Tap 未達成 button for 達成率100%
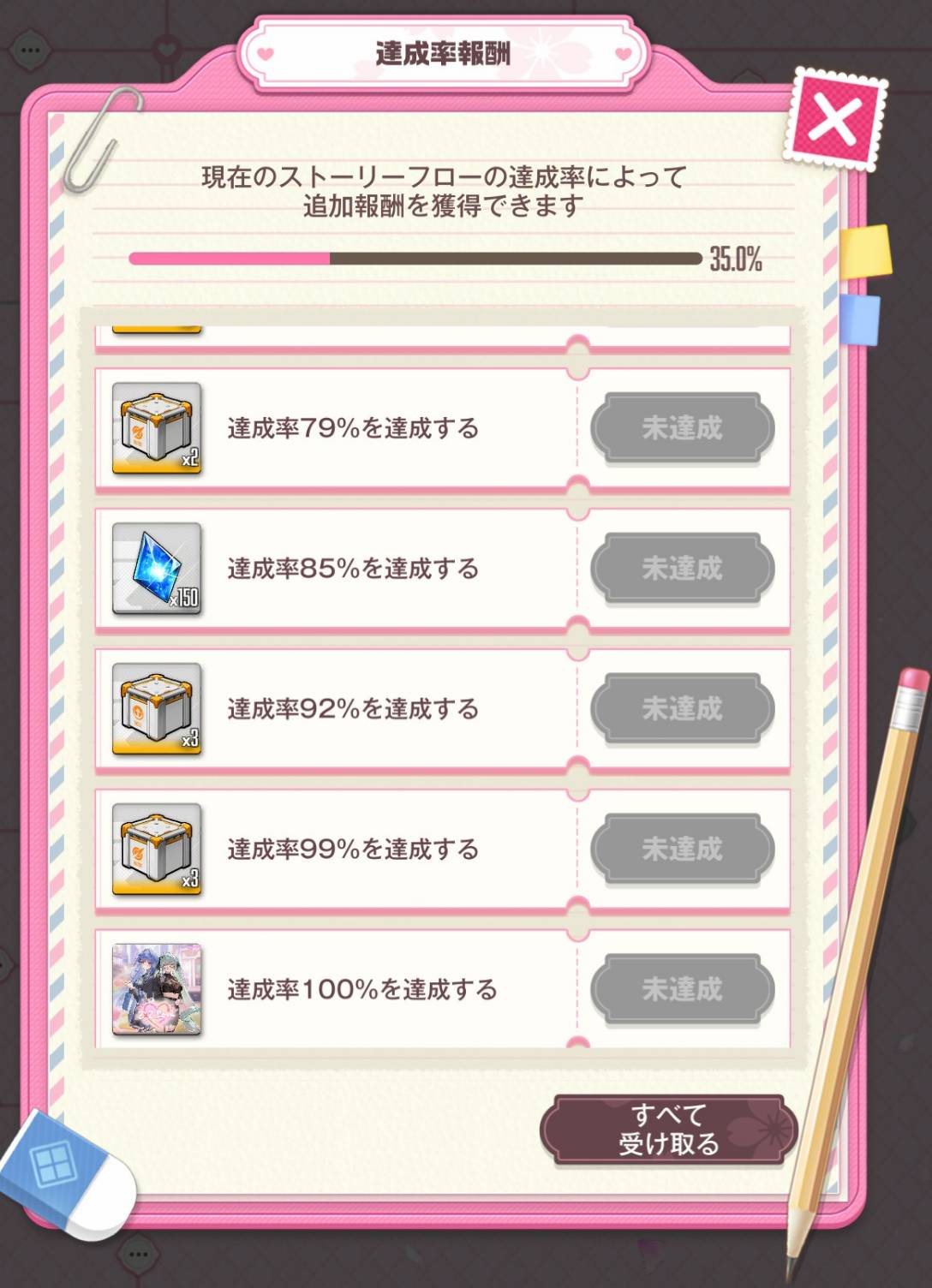 (x=683, y=989)
